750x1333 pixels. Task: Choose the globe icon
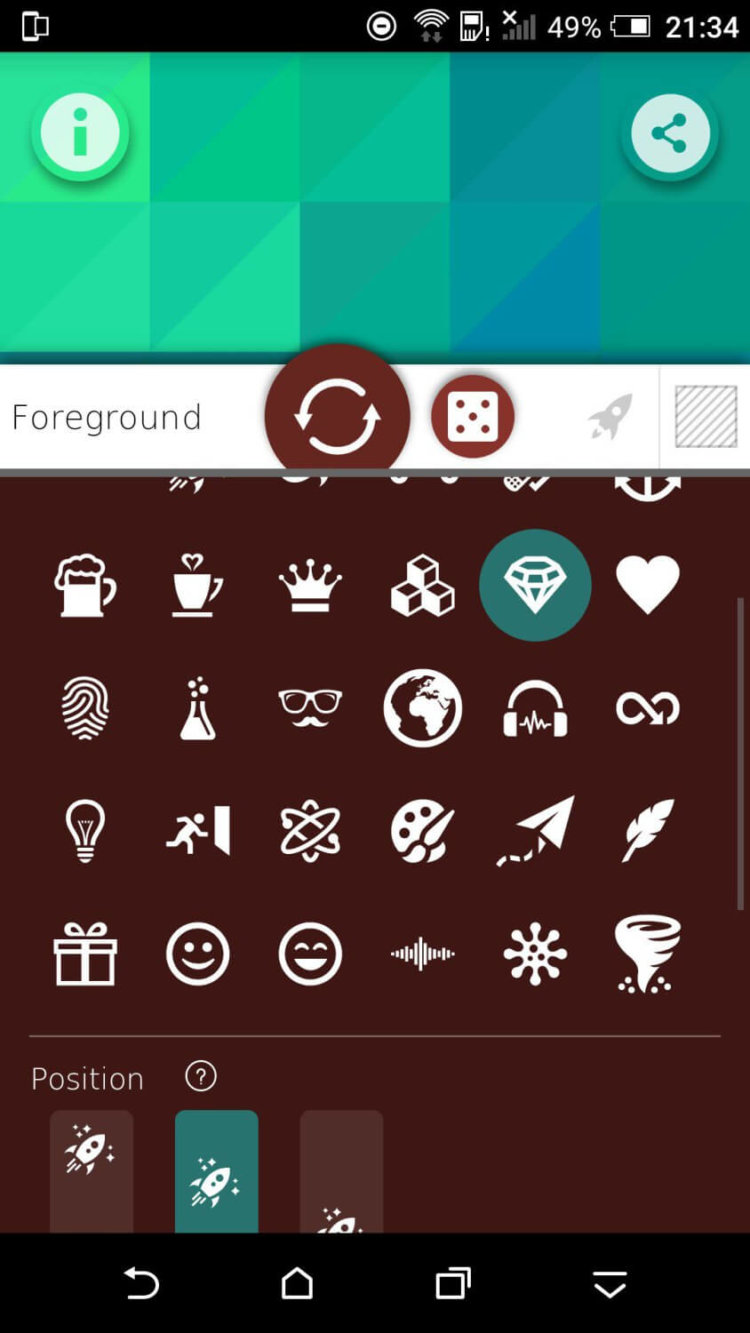(x=422, y=708)
